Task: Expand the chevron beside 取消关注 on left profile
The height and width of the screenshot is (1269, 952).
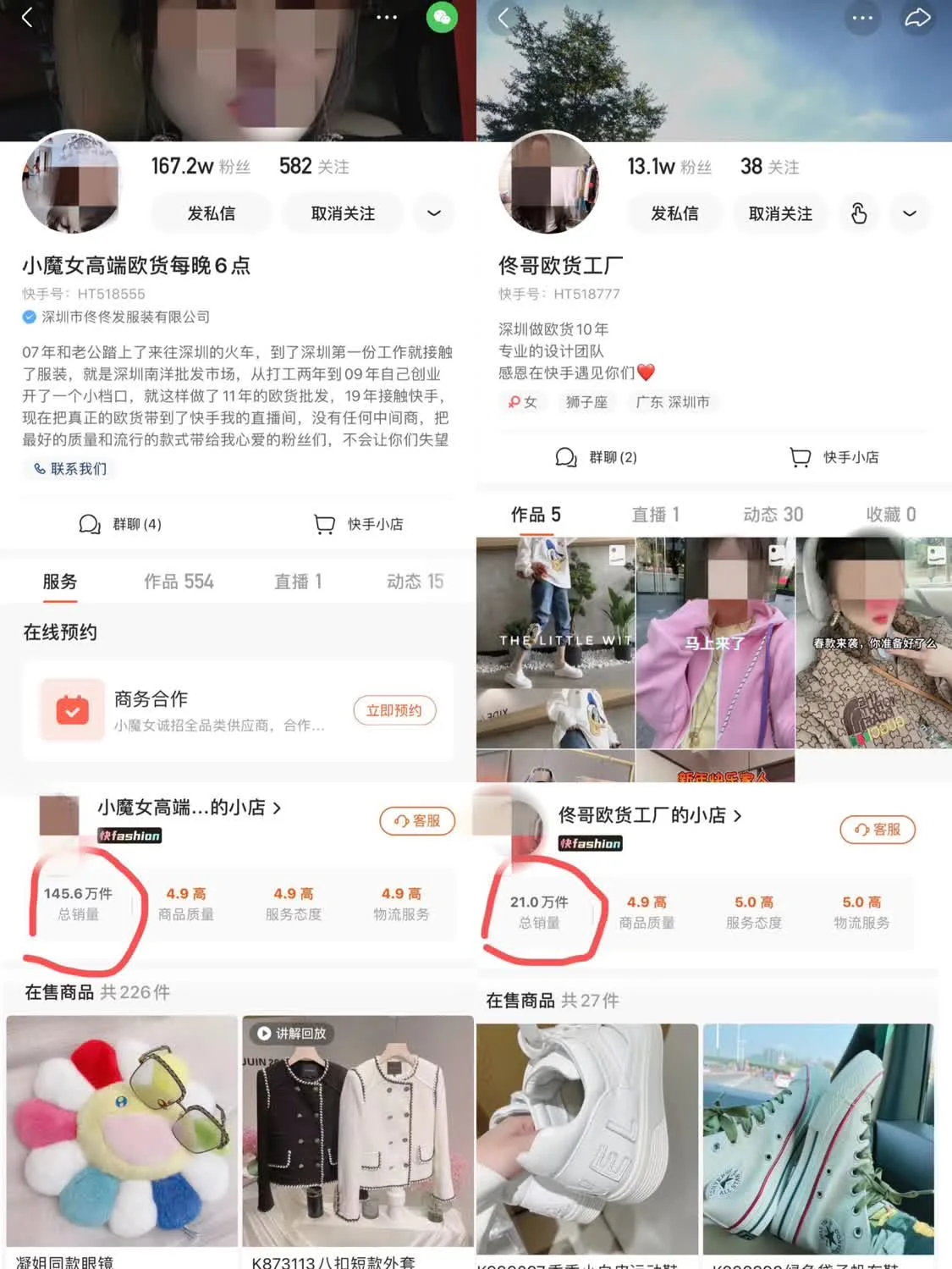Action: tap(434, 213)
